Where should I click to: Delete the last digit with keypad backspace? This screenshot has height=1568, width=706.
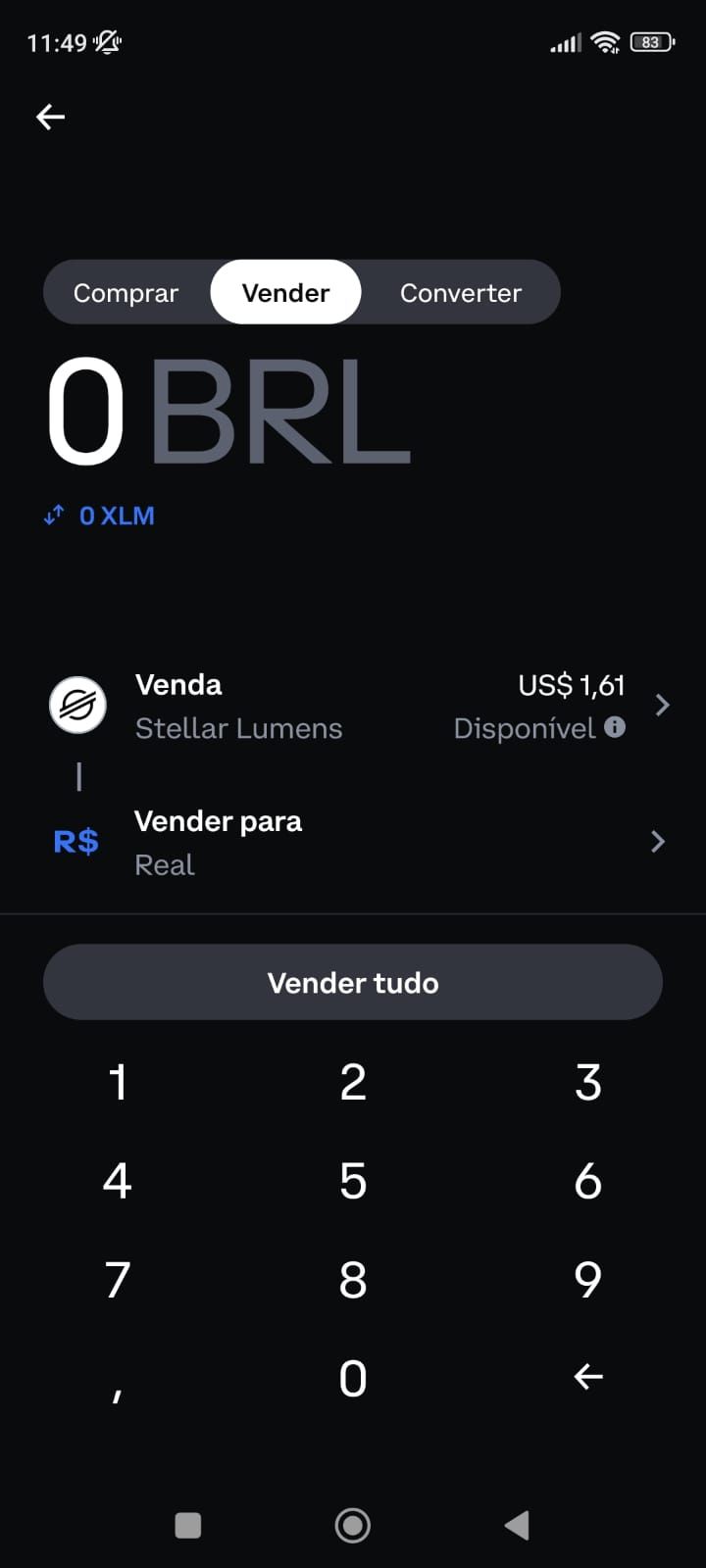588,1377
